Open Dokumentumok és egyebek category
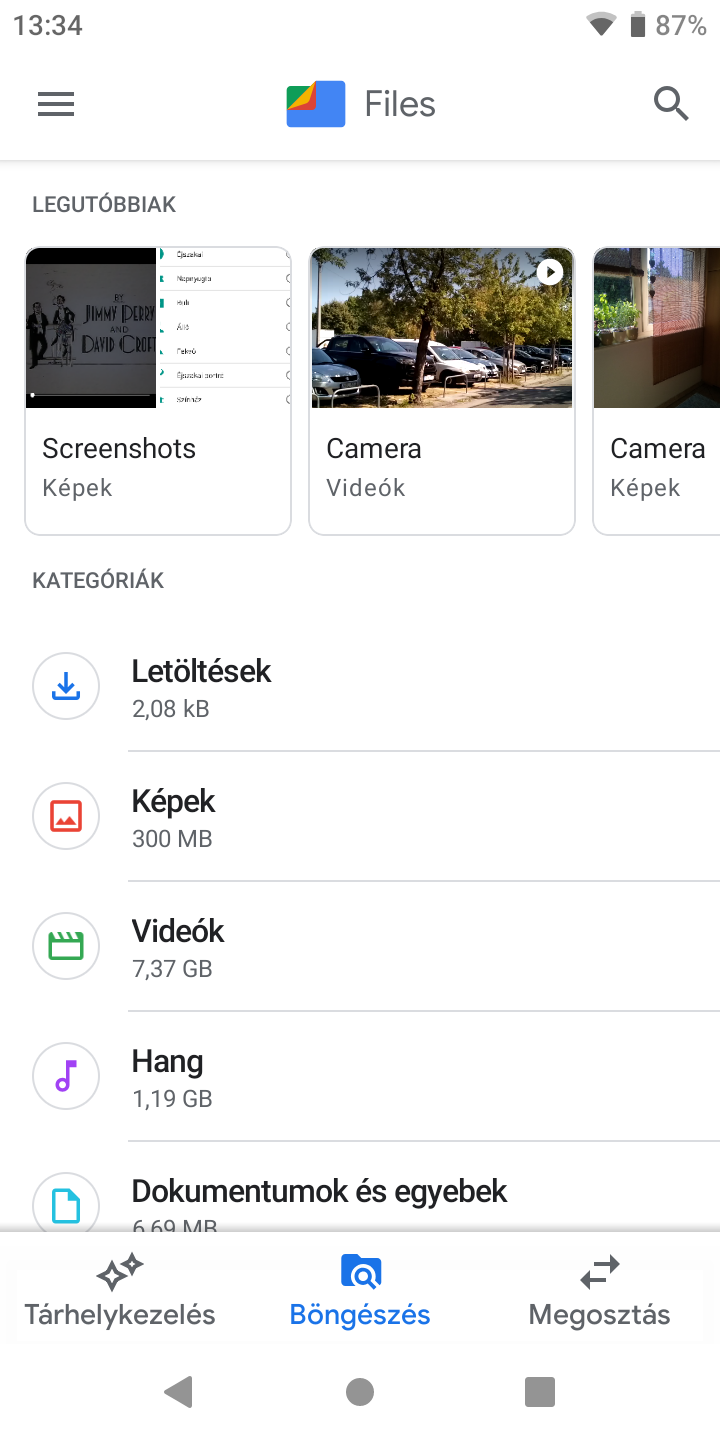Screen dimensions: 720x1440 360,1187
